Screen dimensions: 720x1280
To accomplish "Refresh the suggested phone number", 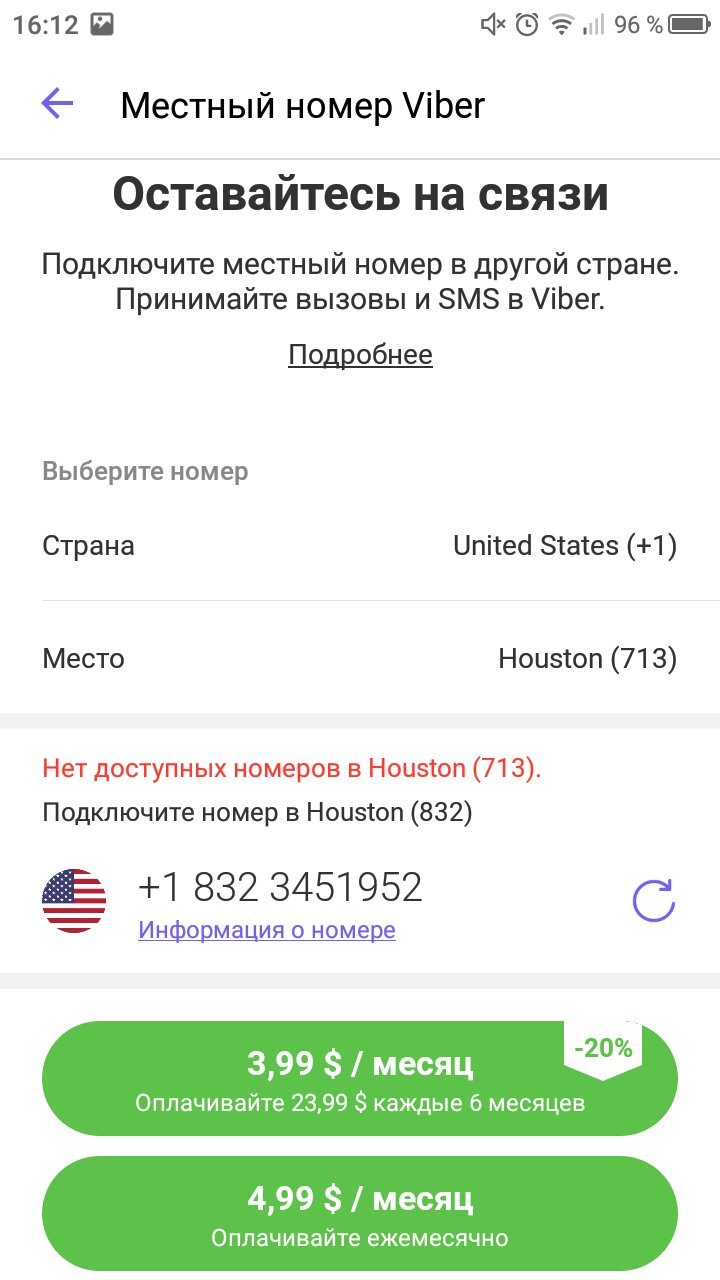I will [x=654, y=900].
